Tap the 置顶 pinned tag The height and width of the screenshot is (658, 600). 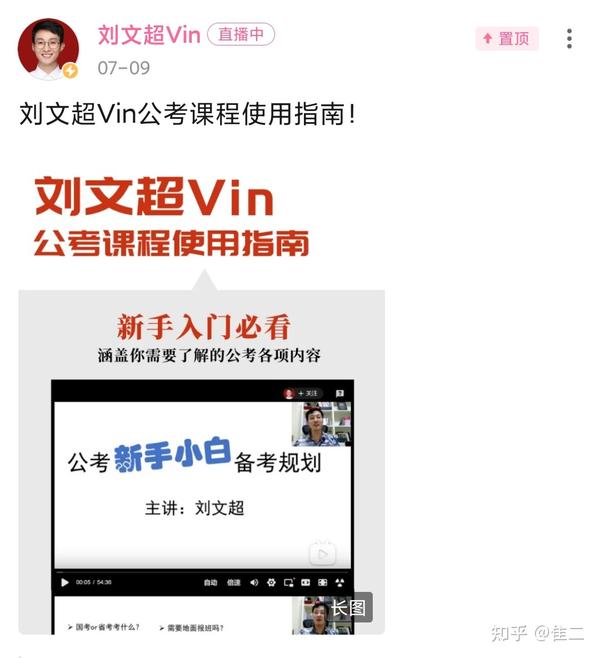(x=506, y=39)
